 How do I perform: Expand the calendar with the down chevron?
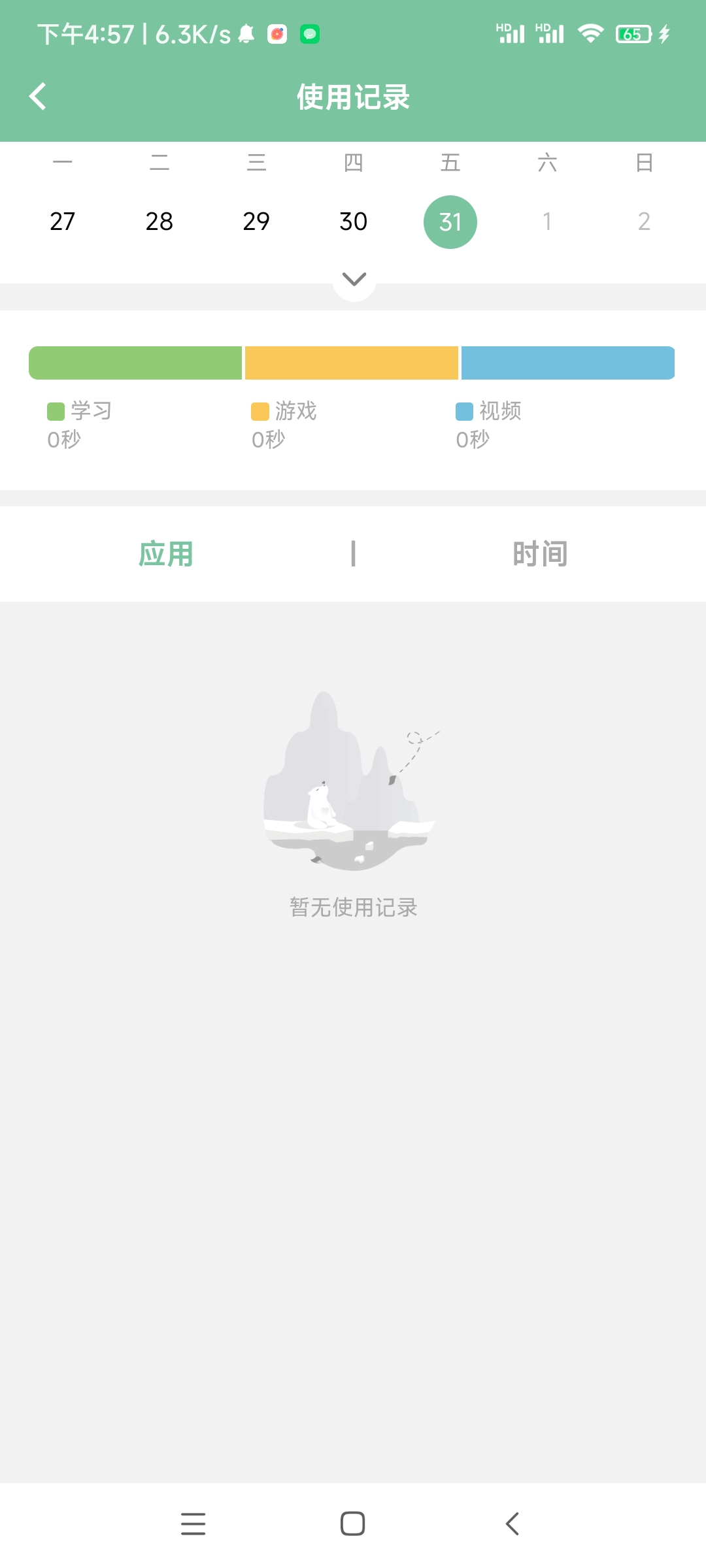point(354,280)
